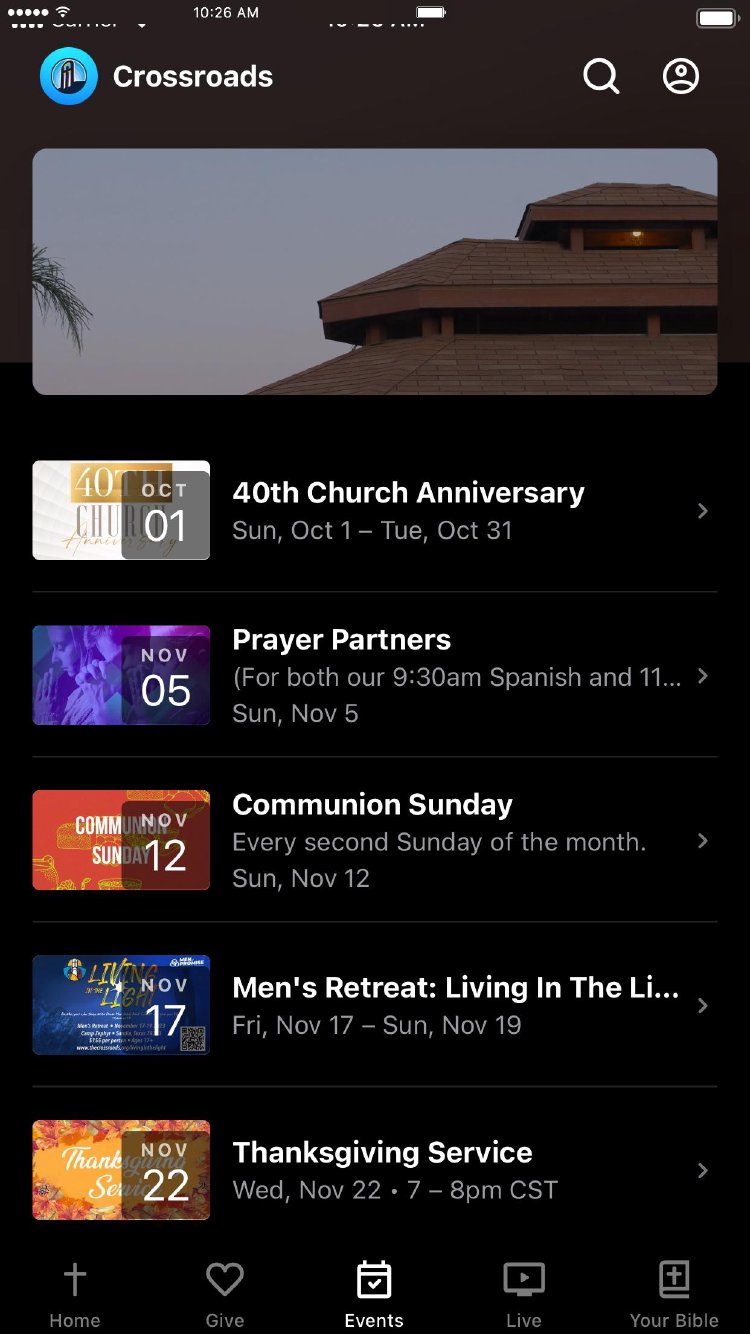Select the Events tab
This screenshot has width=750, height=1334.
[374, 1294]
